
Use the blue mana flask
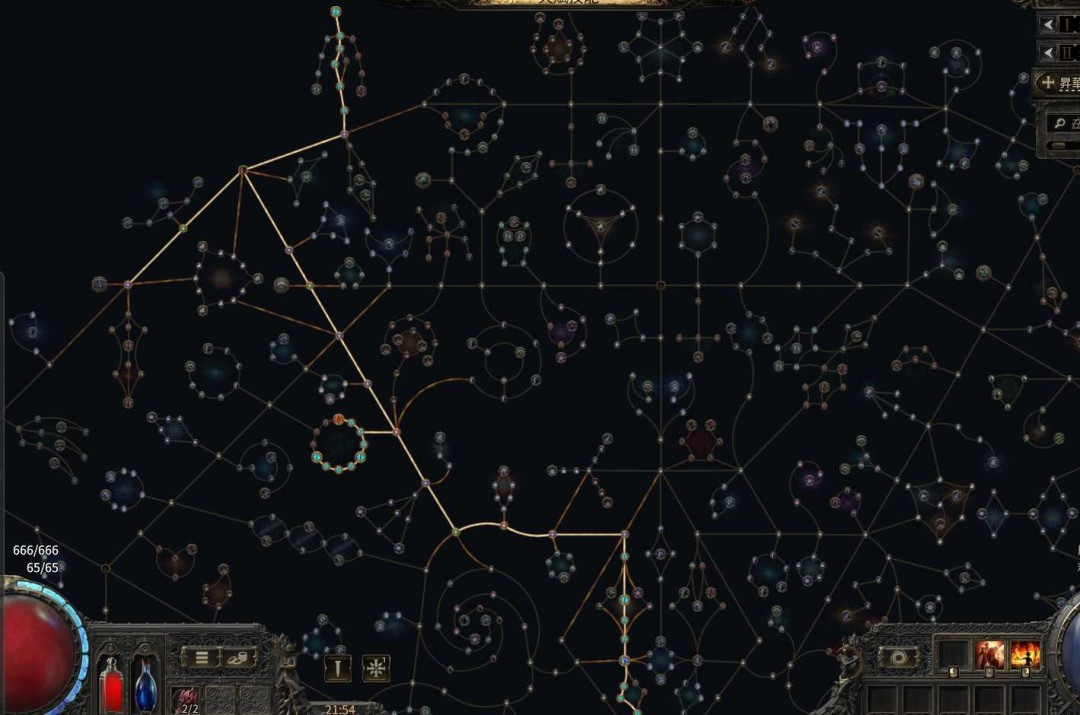[x=146, y=681]
